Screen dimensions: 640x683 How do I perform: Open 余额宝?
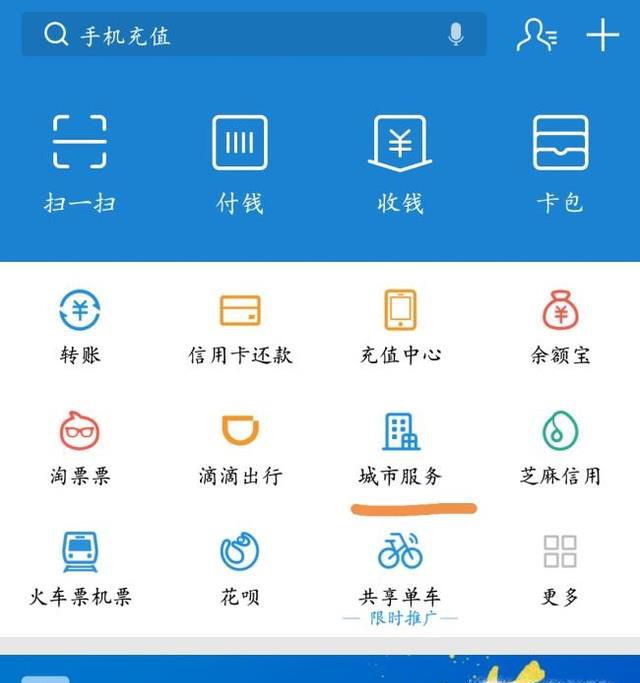tap(560, 326)
